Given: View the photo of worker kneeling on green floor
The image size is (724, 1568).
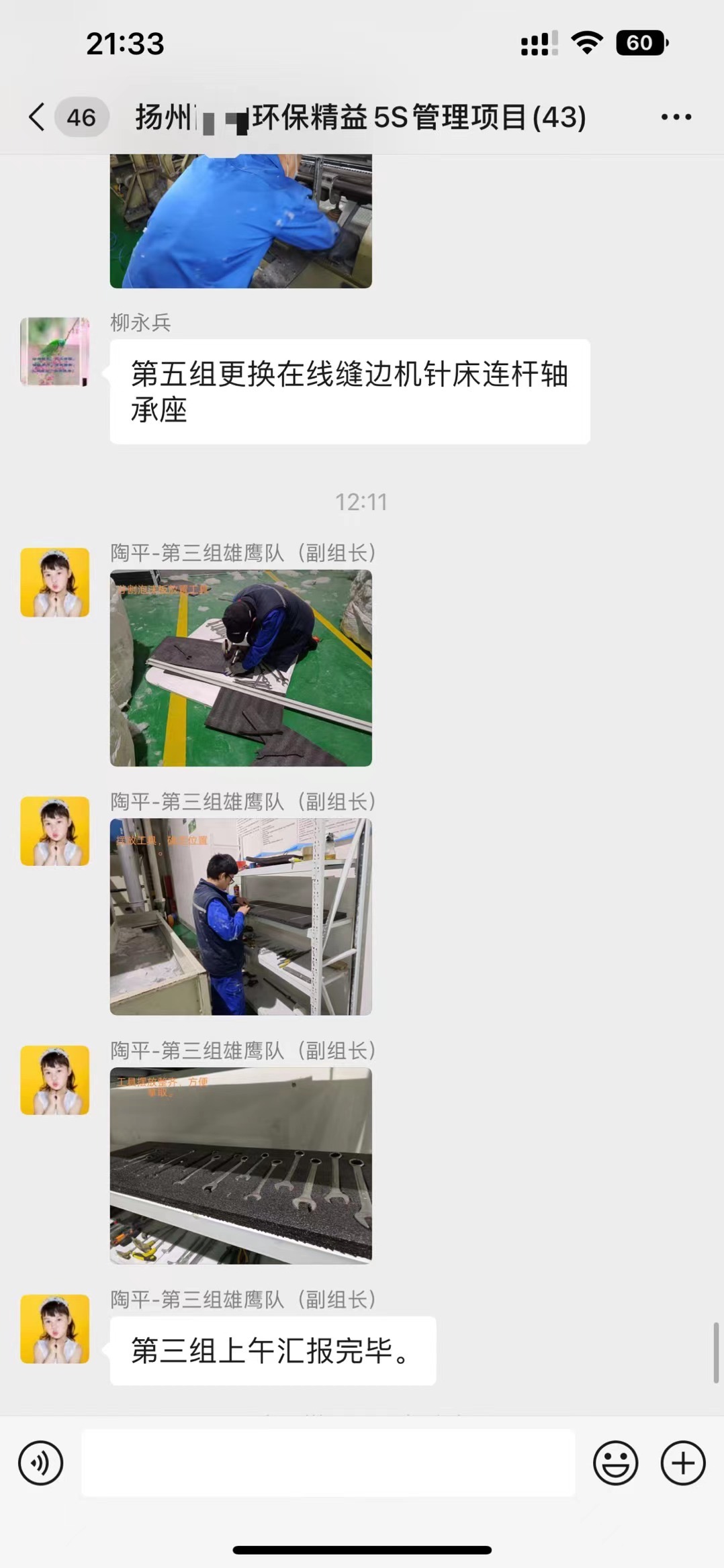Looking at the screenshot, I should tap(241, 668).
